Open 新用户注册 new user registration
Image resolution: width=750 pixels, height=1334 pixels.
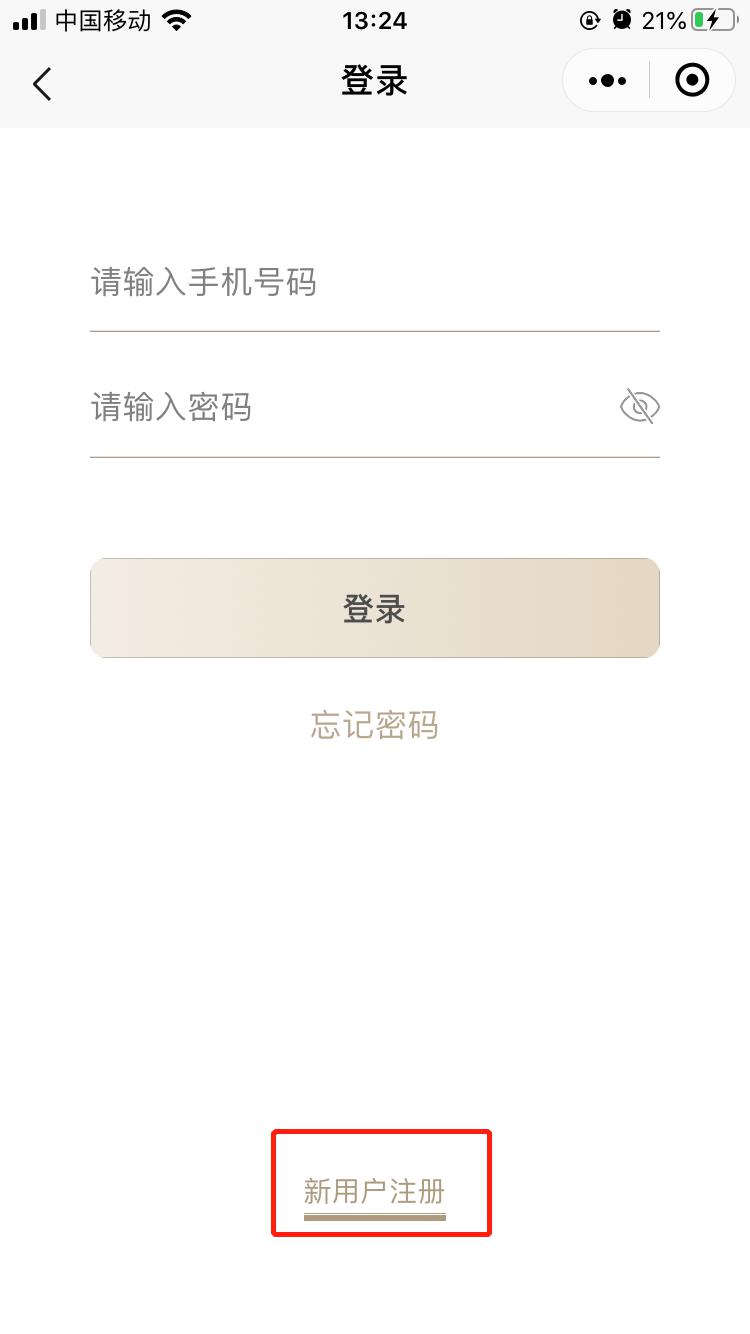[x=375, y=1192]
